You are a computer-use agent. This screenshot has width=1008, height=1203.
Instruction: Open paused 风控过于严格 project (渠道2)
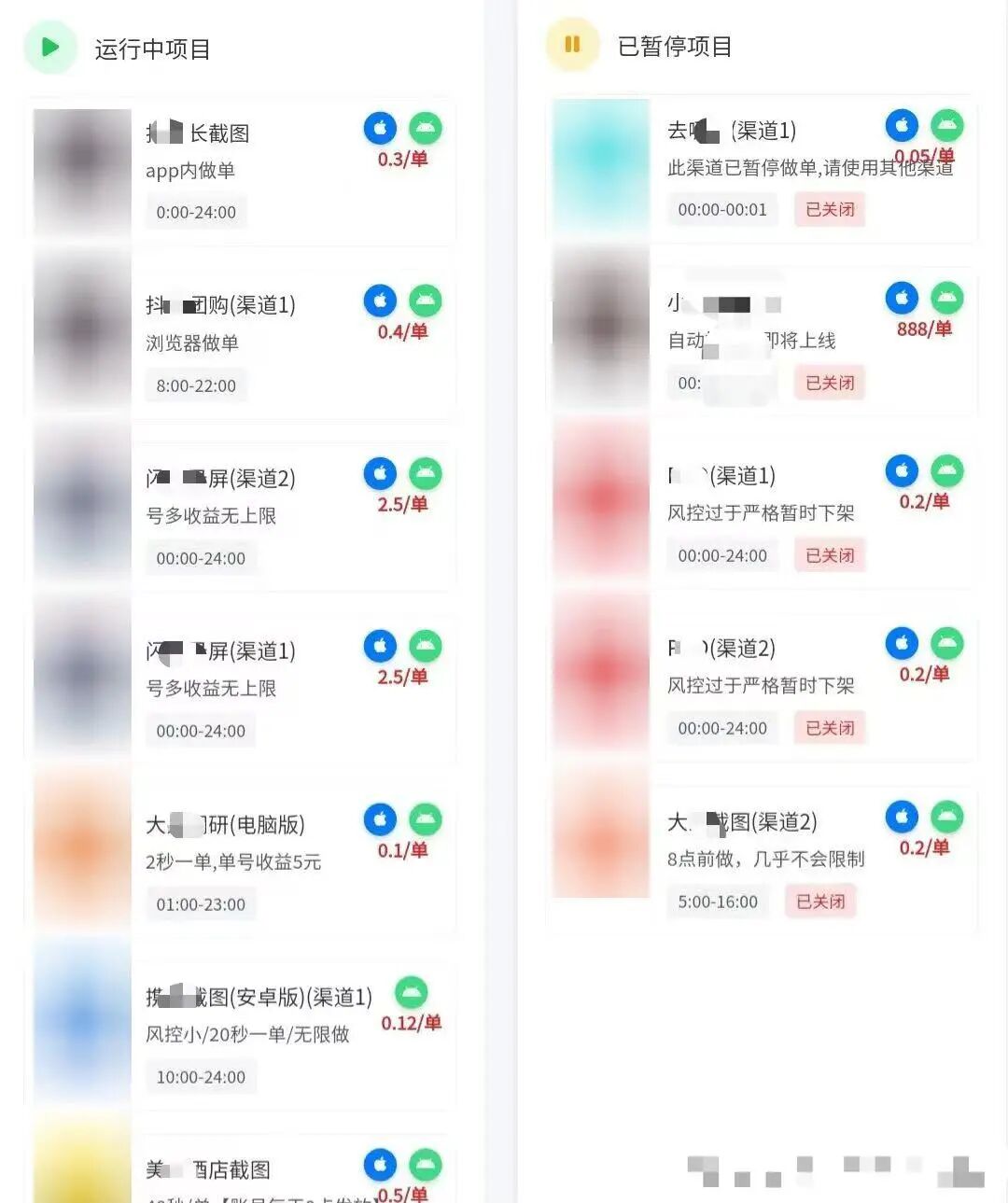[761, 687]
